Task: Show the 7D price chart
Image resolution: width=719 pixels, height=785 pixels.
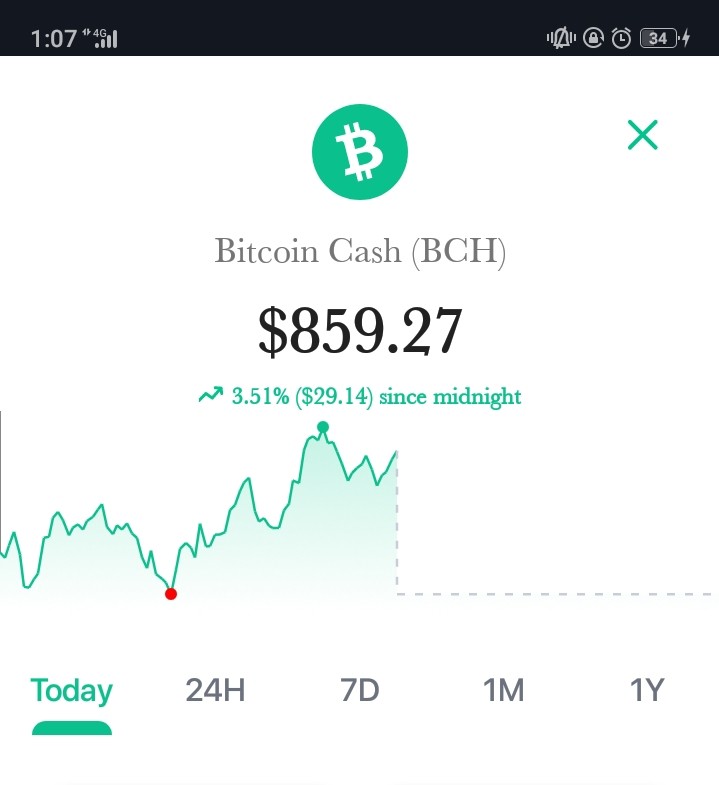Action: [360, 690]
